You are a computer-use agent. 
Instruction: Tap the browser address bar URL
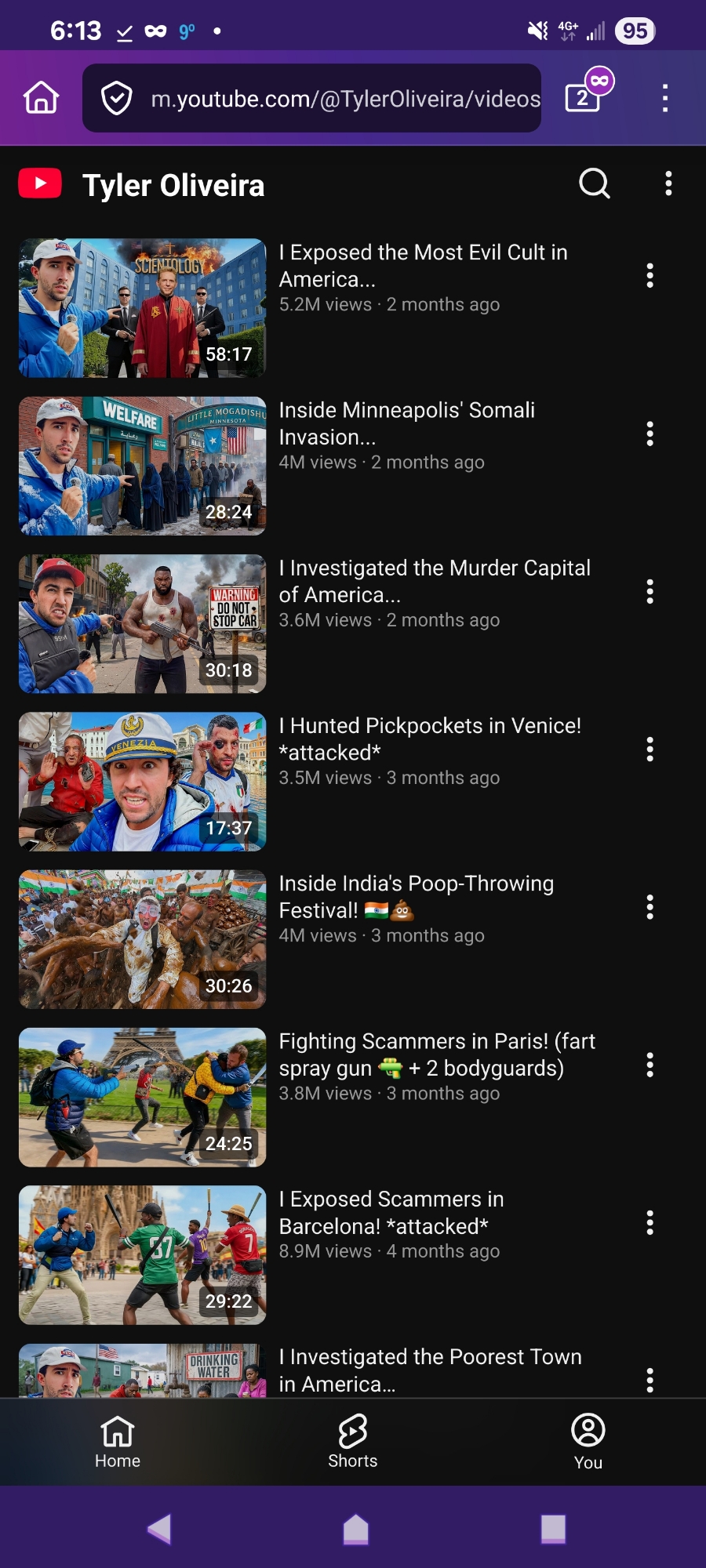345,99
